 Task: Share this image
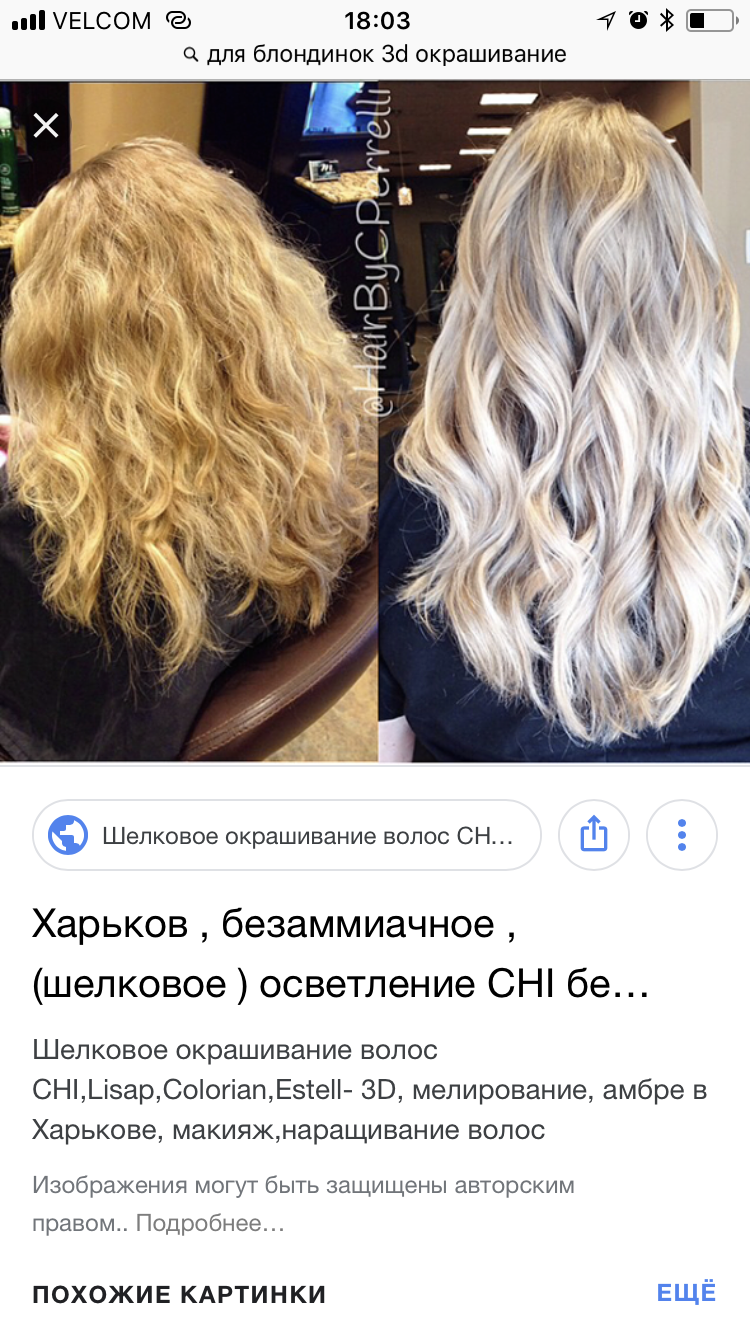(x=594, y=834)
